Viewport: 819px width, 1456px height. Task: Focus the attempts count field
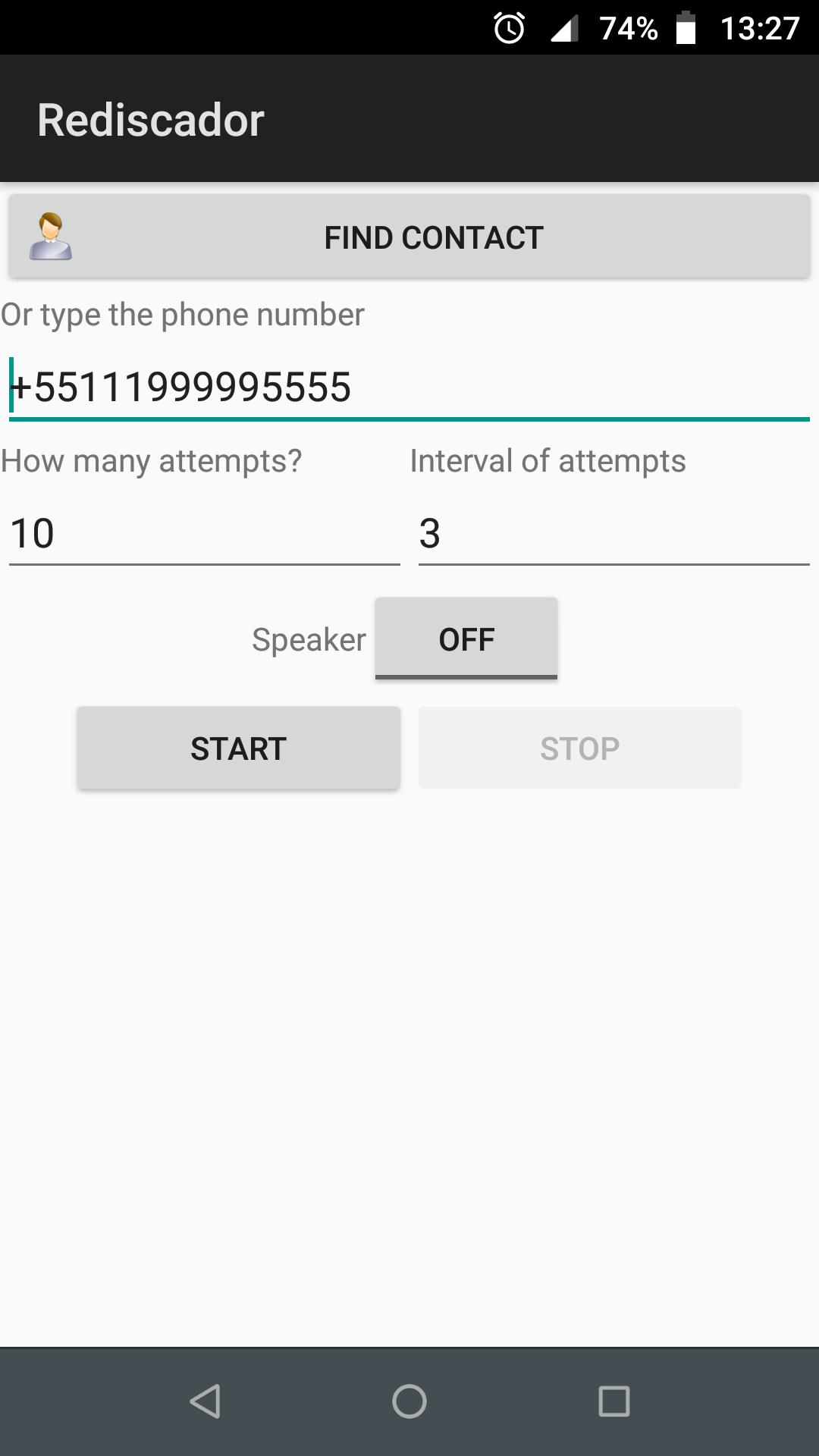(204, 533)
